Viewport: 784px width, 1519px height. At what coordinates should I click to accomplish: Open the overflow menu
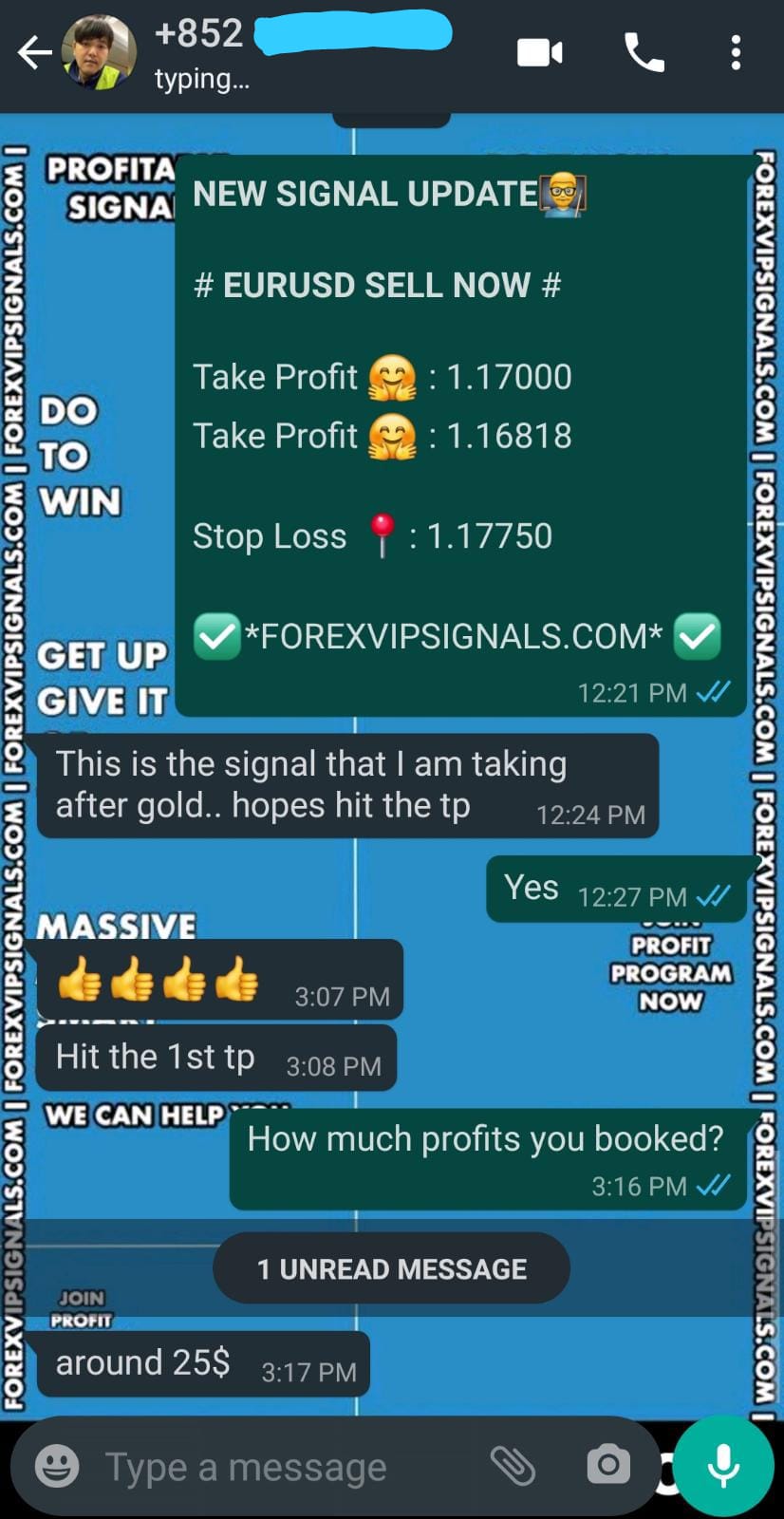(736, 53)
